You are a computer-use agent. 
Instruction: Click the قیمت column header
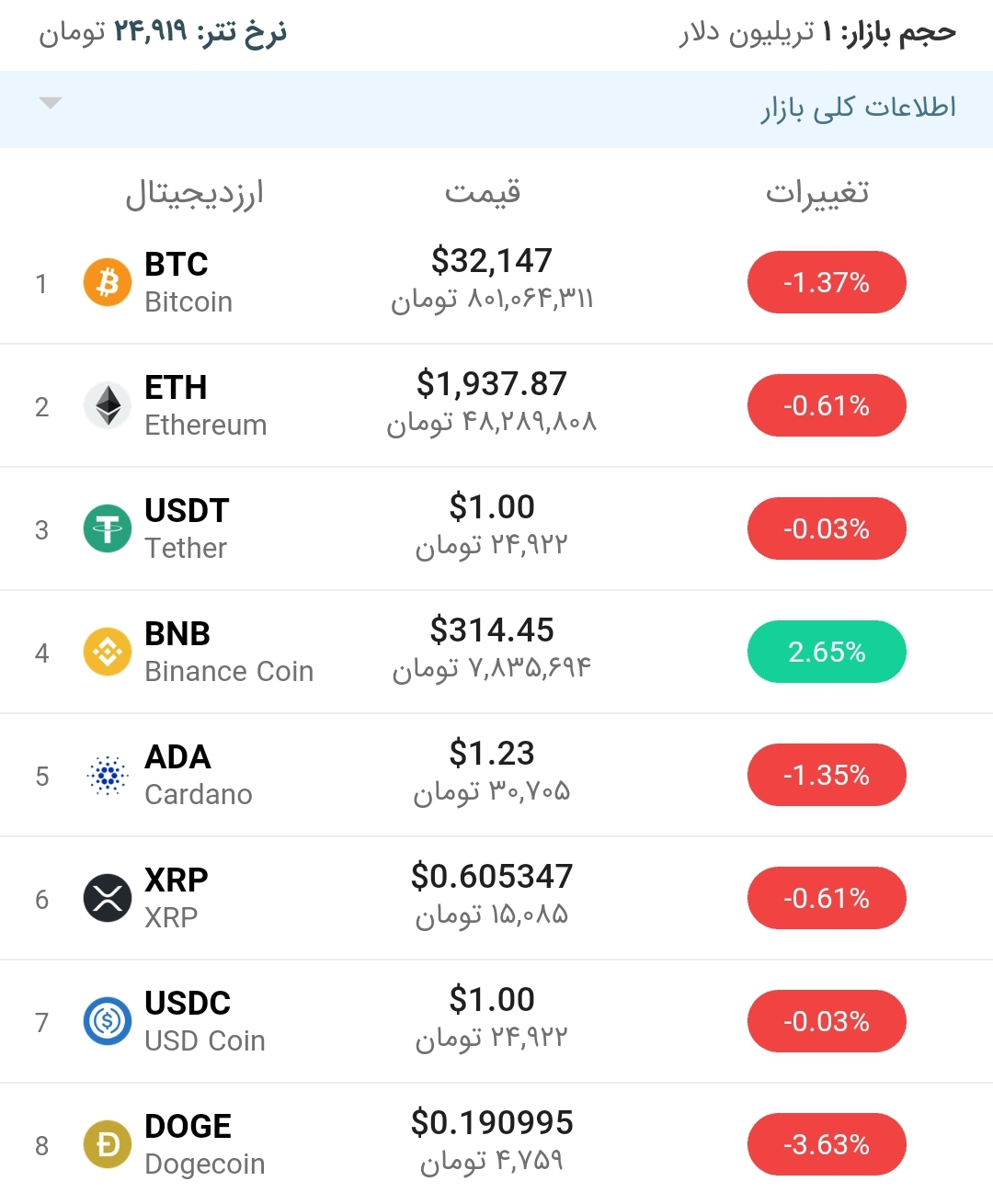tap(483, 191)
